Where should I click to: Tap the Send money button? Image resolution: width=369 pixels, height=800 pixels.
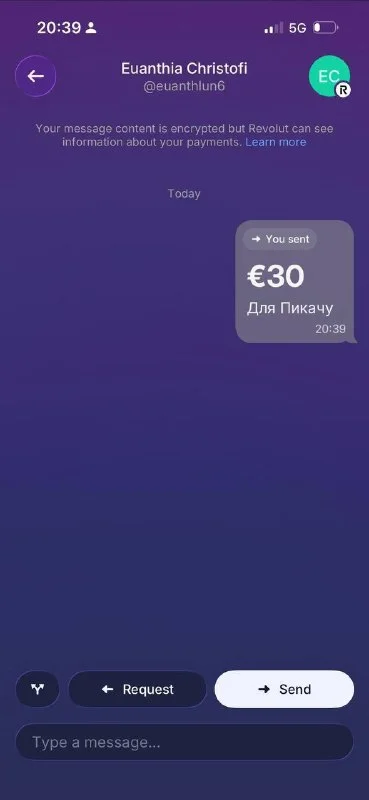click(284, 689)
